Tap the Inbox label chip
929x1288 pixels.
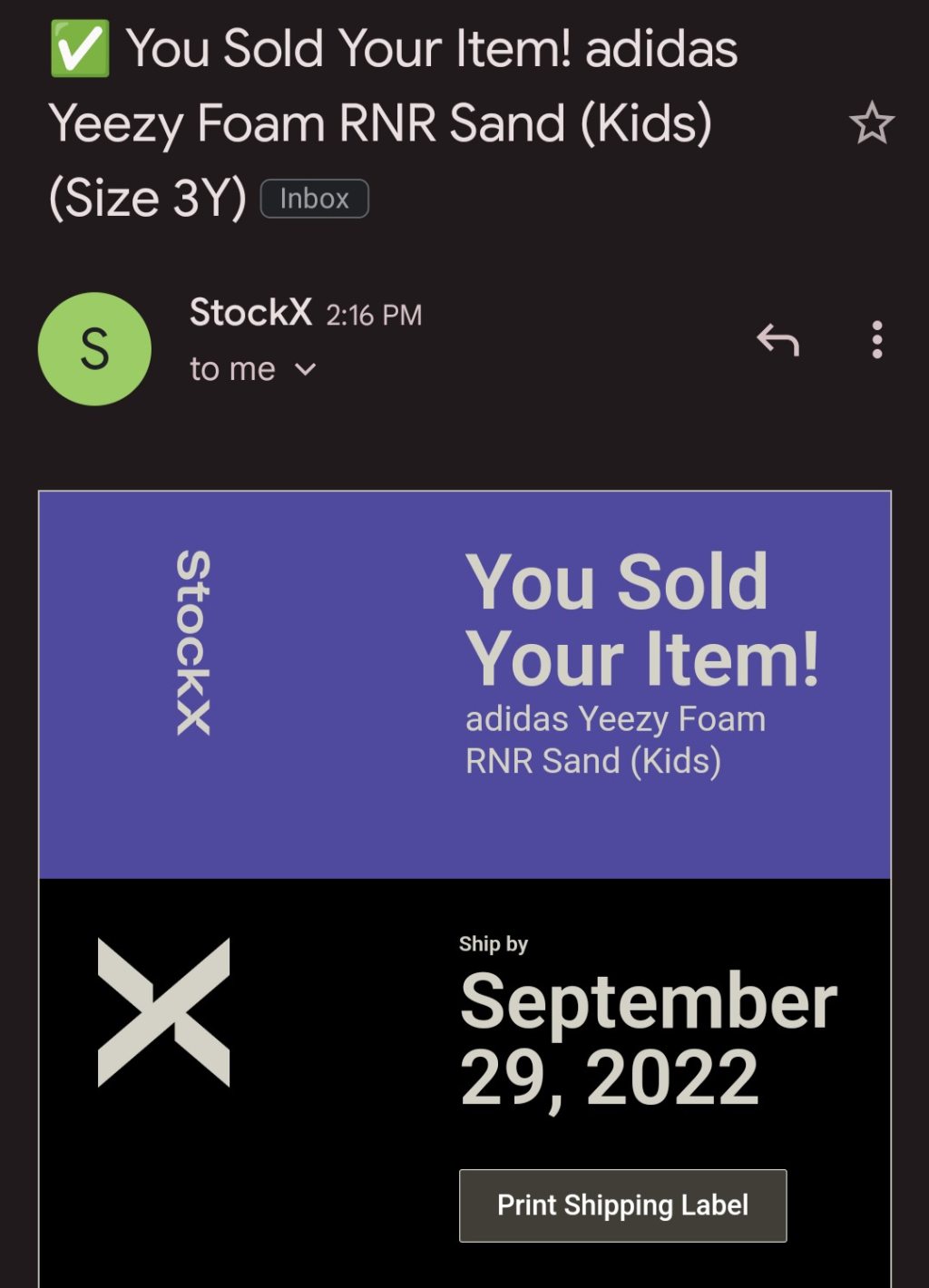tap(314, 199)
